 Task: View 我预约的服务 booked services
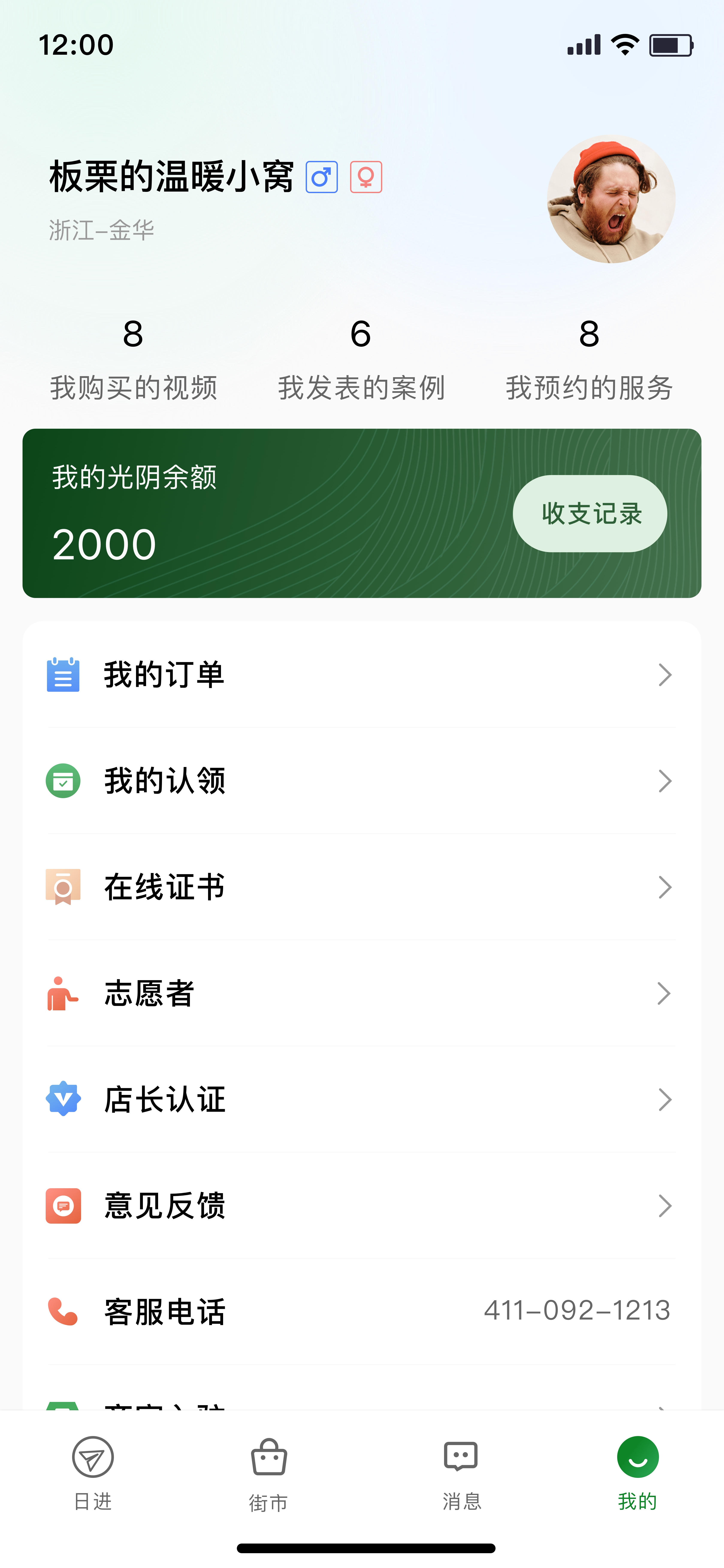[x=589, y=359]
